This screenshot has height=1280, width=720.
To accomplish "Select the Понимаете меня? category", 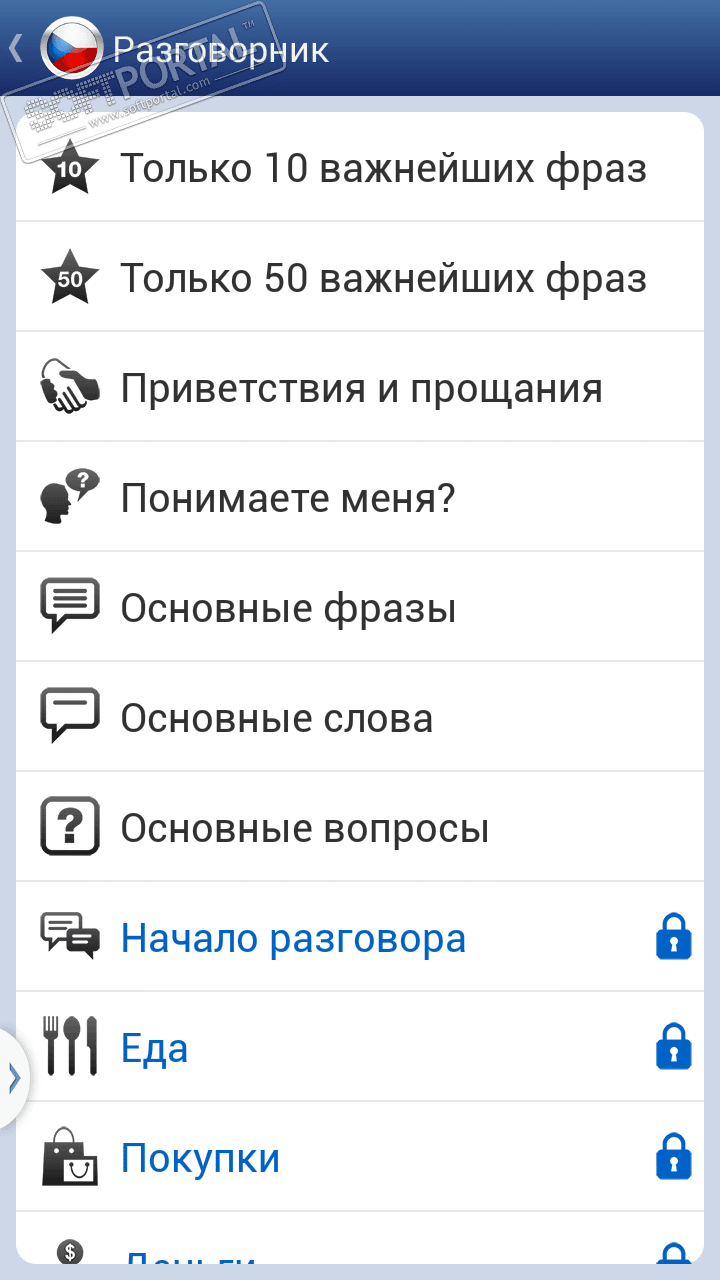I will 360,498.
